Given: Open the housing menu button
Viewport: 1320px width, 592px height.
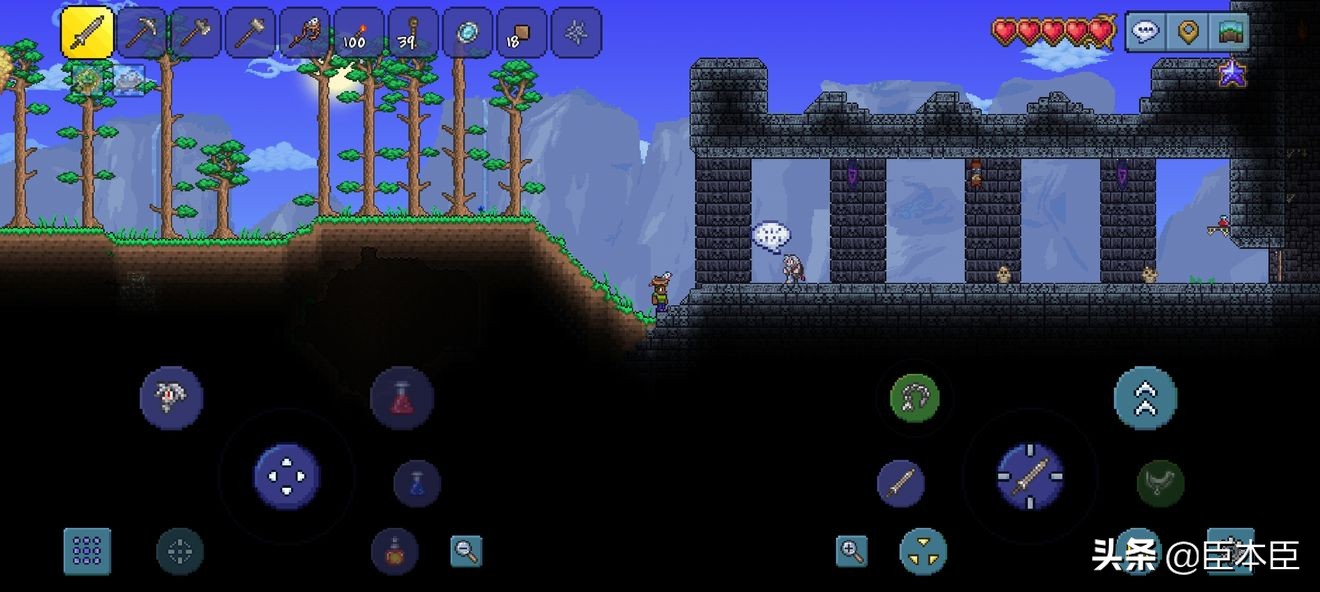Looking at the screenshot, I should pyautogui.click(x=1228, y=32).
